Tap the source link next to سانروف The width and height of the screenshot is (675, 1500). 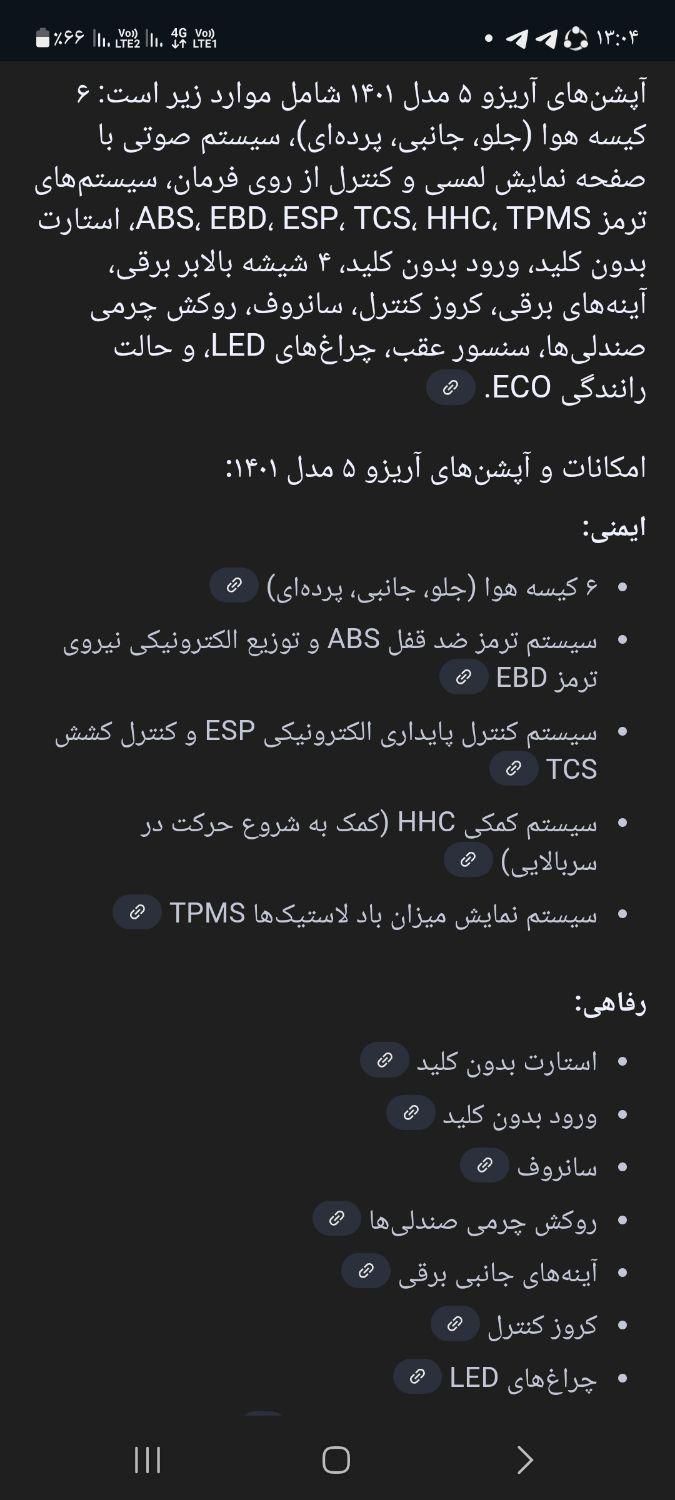485,1165
